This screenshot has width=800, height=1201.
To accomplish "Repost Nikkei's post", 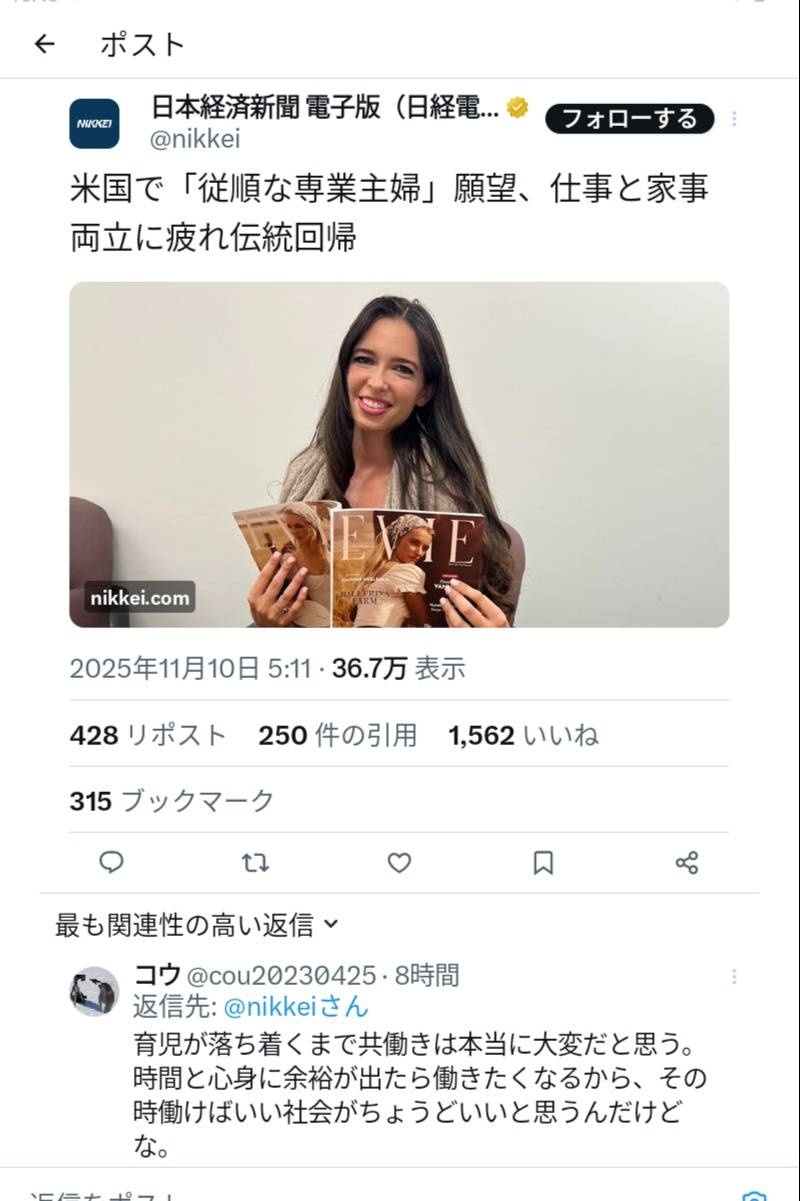I will 255,862.
